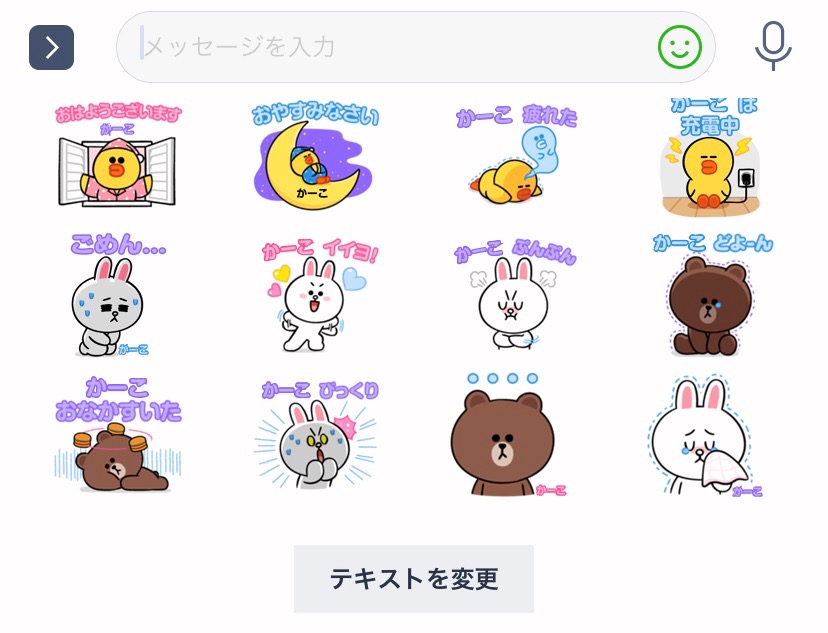Start voice input with the microphone
Image resolution: width=828 pixels, height=633 pixels.
pos(772,45)
